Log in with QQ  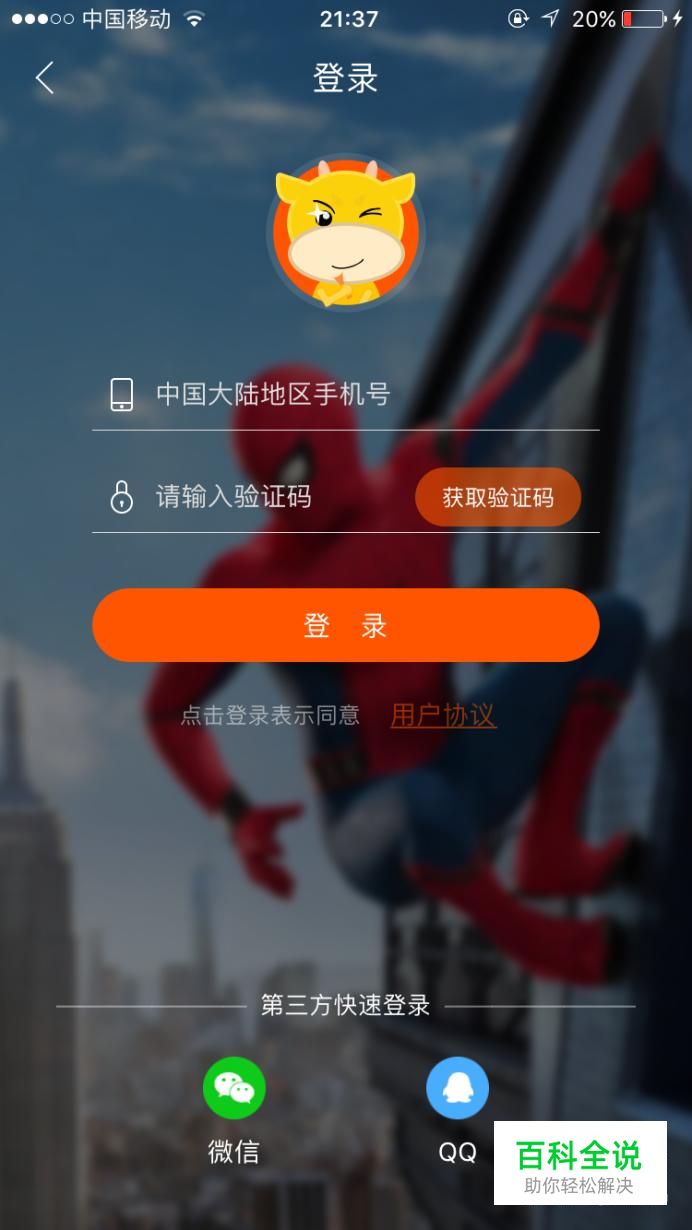pos(458,1112)
